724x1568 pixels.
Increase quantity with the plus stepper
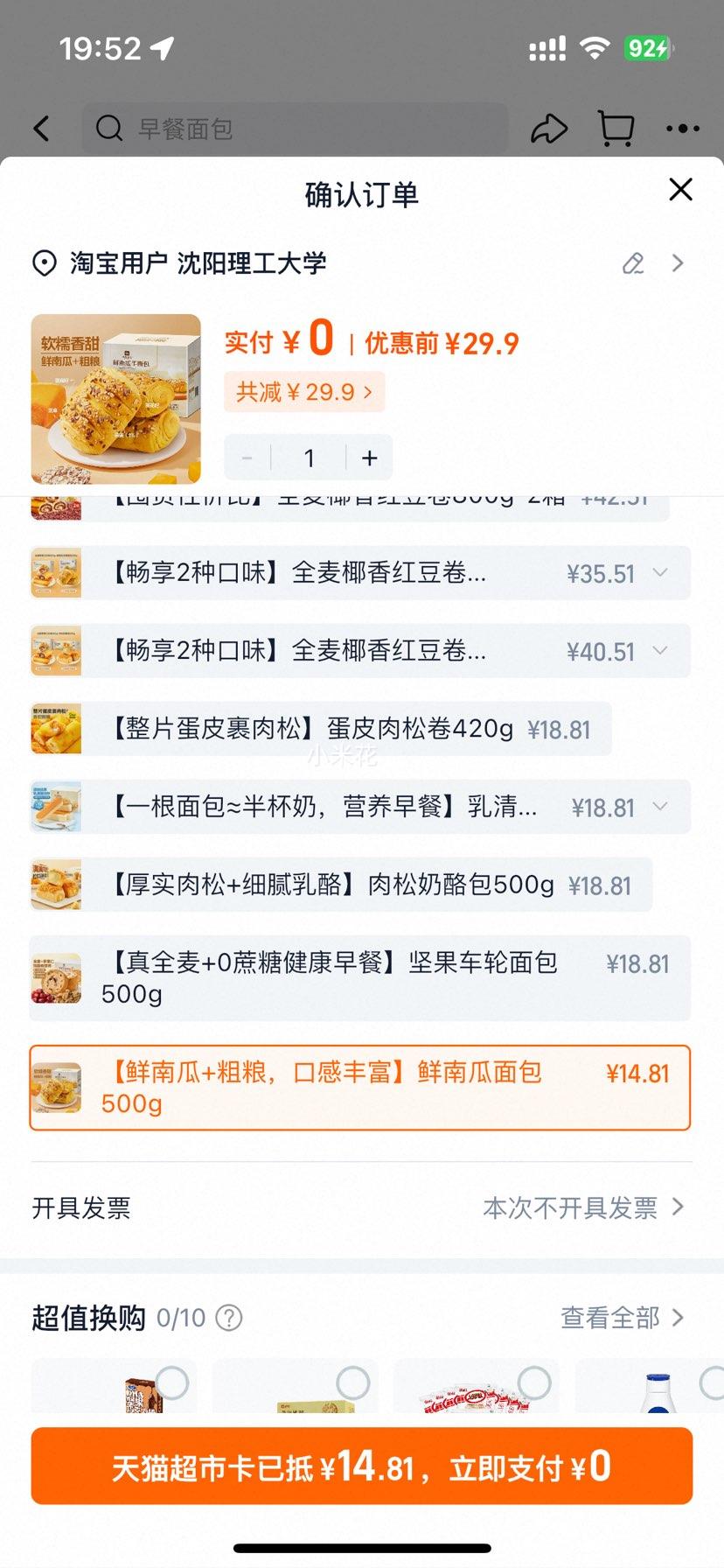(x=369, y=457)
